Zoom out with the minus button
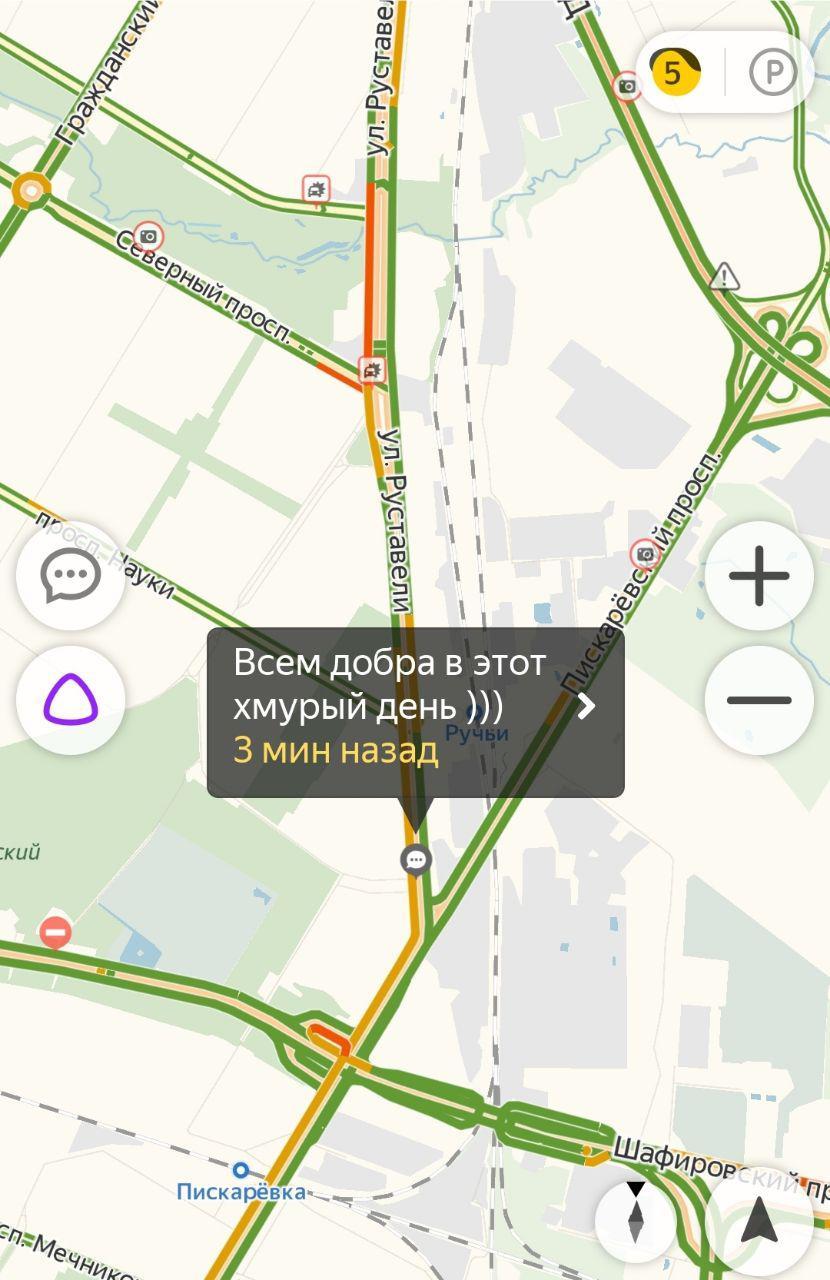The image size is (830, 1280). click(758, 700)
